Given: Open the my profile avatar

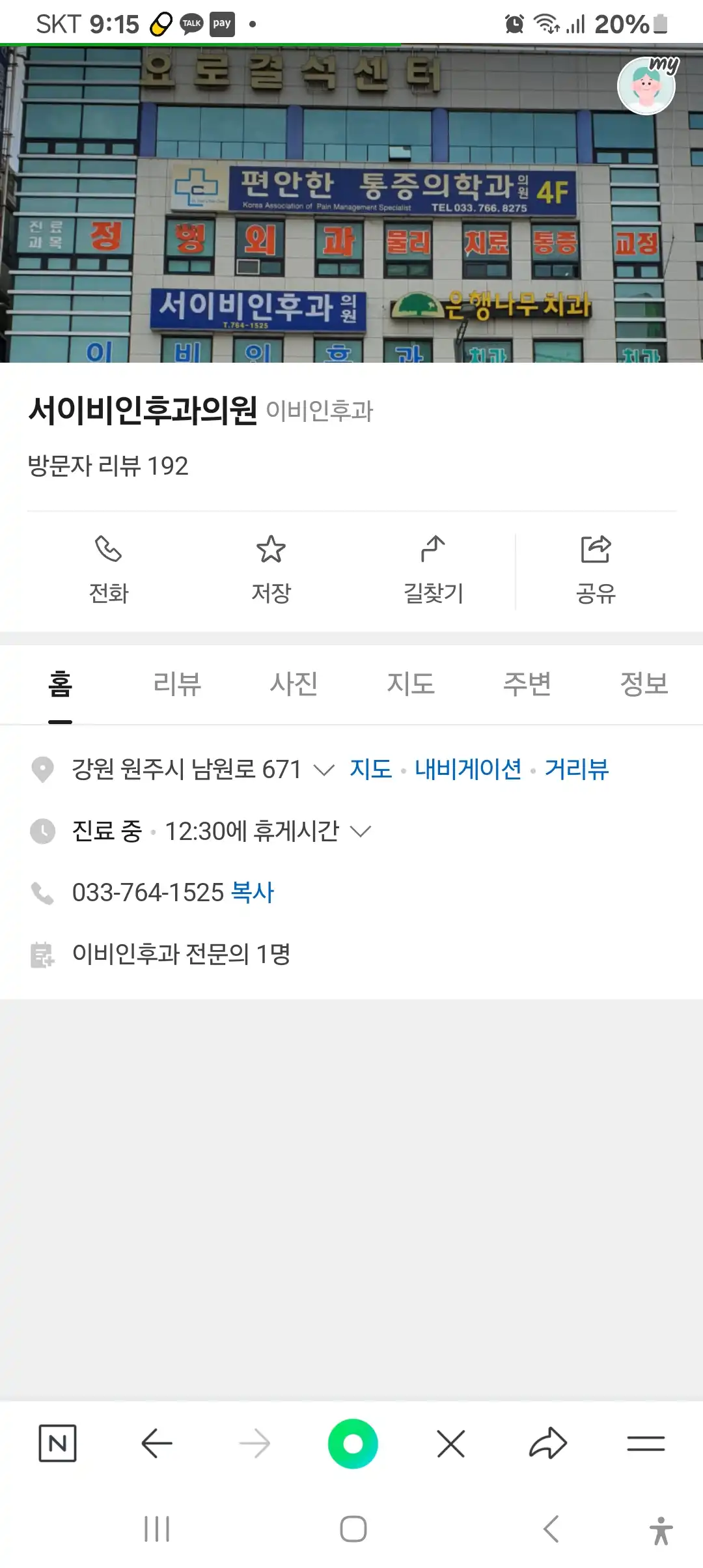Looking at the screenshot, I should tap(648, 87).
